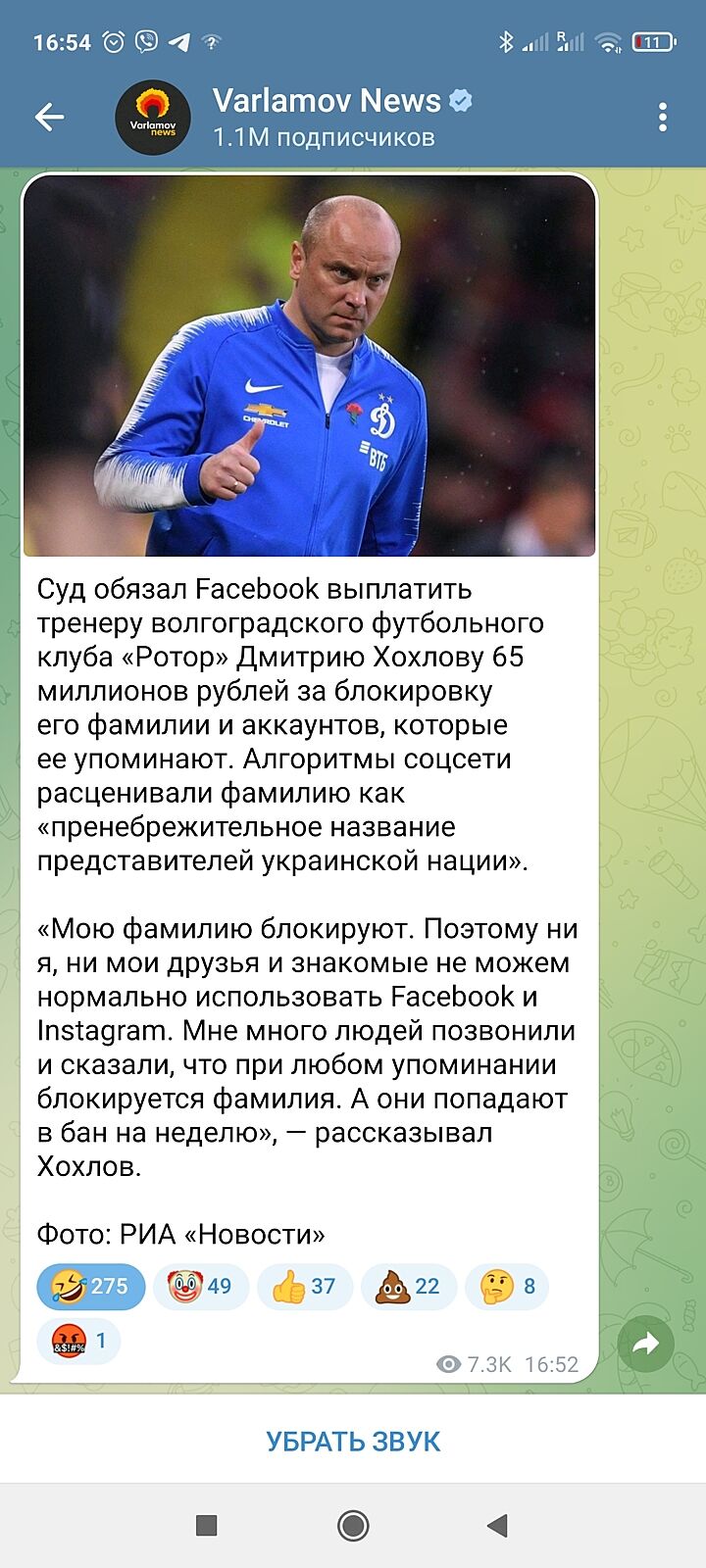This screenshot has height=1568, width=706.
Task: Go to the home screen
Action: click(x=353, y=1525)
